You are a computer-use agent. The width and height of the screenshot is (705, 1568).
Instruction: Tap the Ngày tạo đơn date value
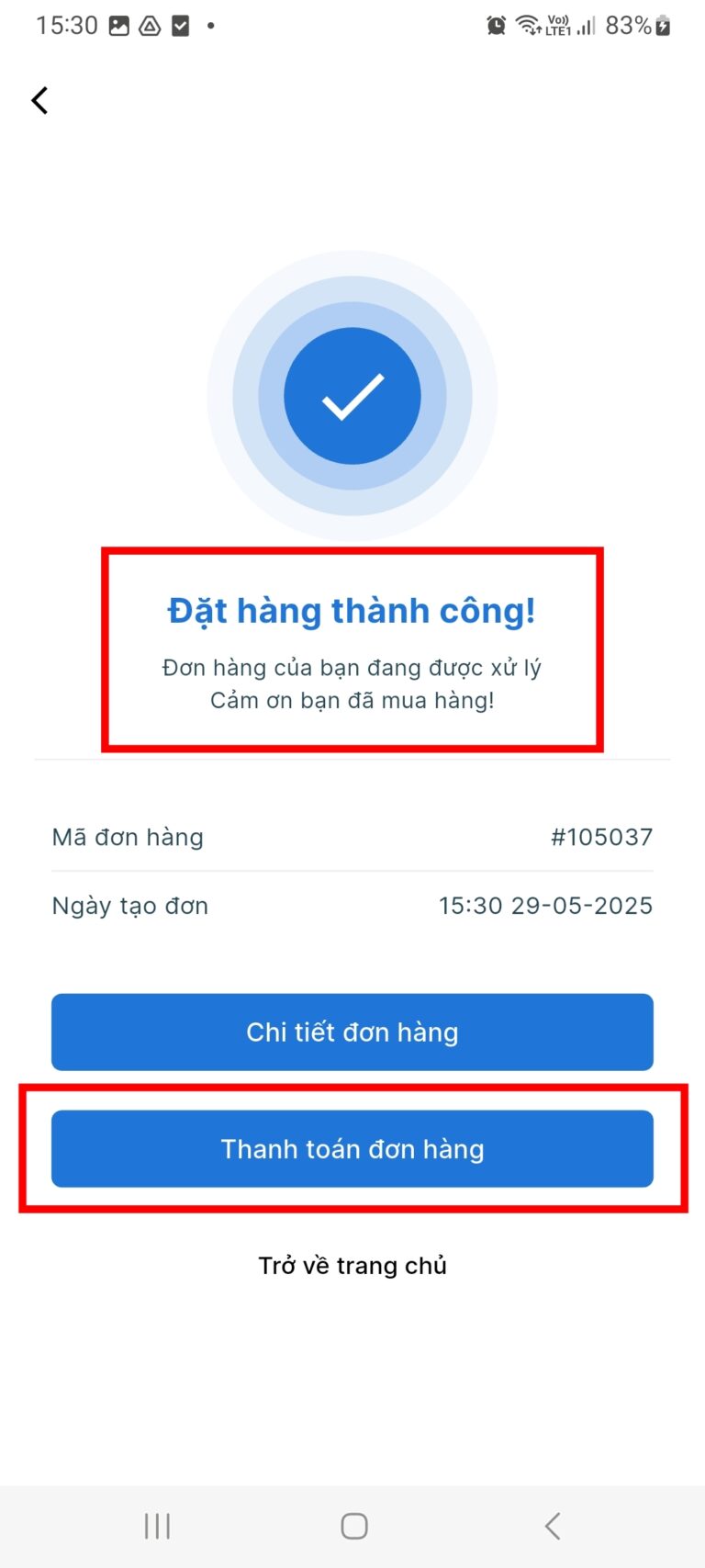coord(545,906)
